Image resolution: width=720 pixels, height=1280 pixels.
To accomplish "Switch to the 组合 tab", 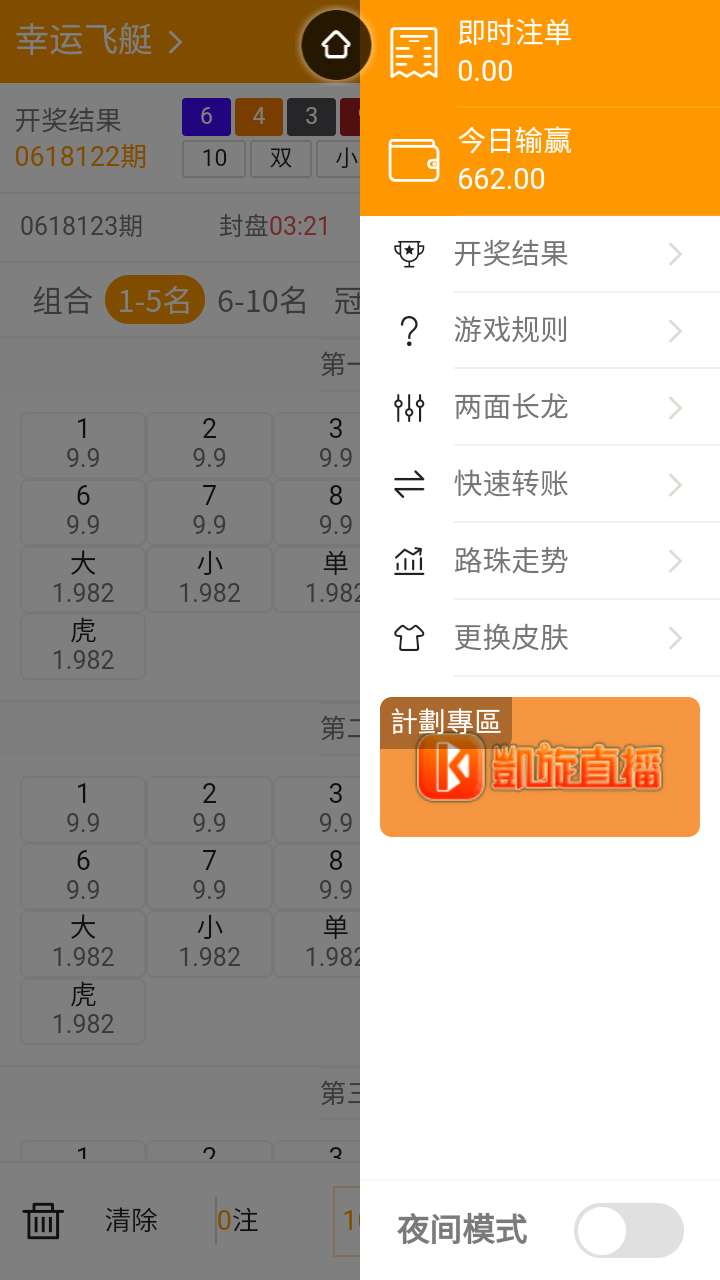I will [62, 301].
